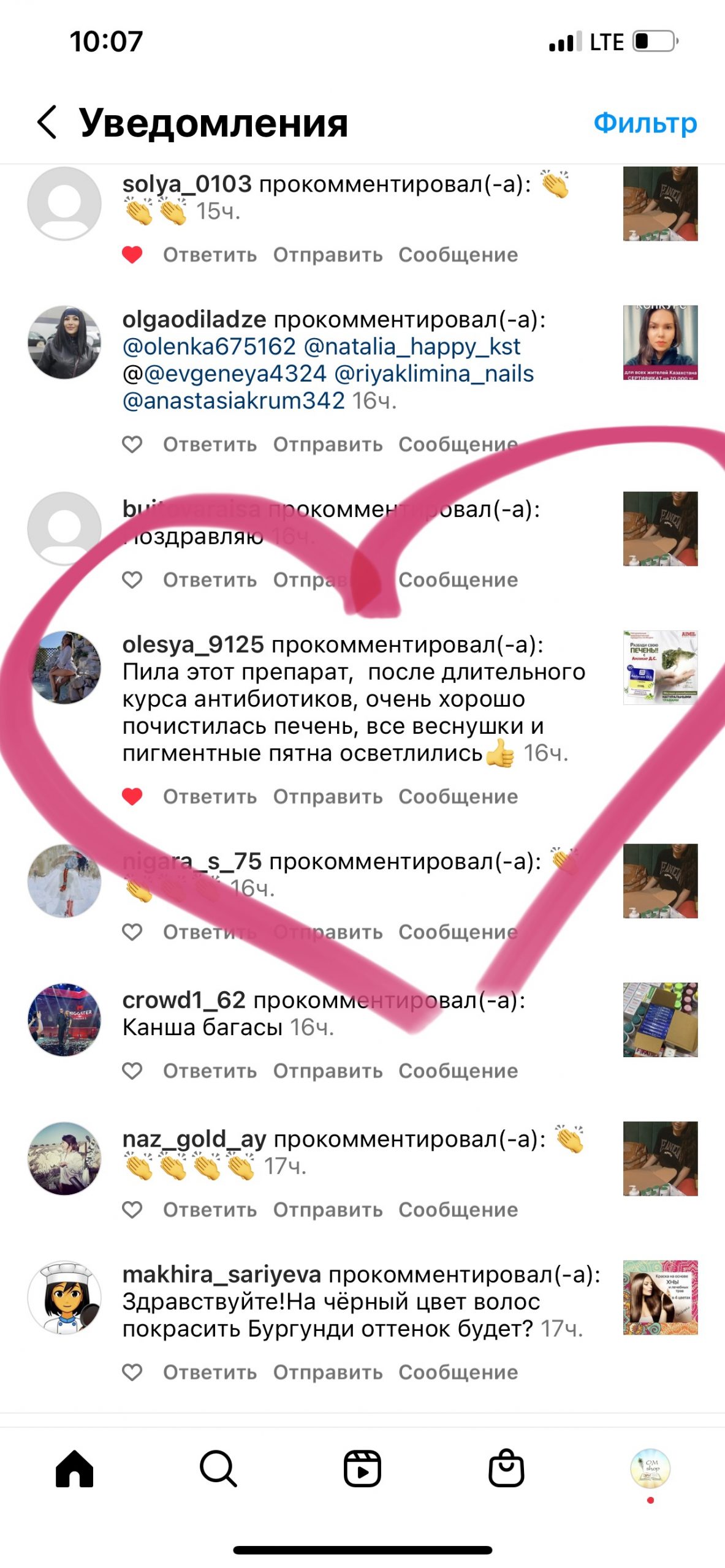Like crowd1_62's comment
This screenshot has width=725, height=1568.
click(x=132, y=1071)
